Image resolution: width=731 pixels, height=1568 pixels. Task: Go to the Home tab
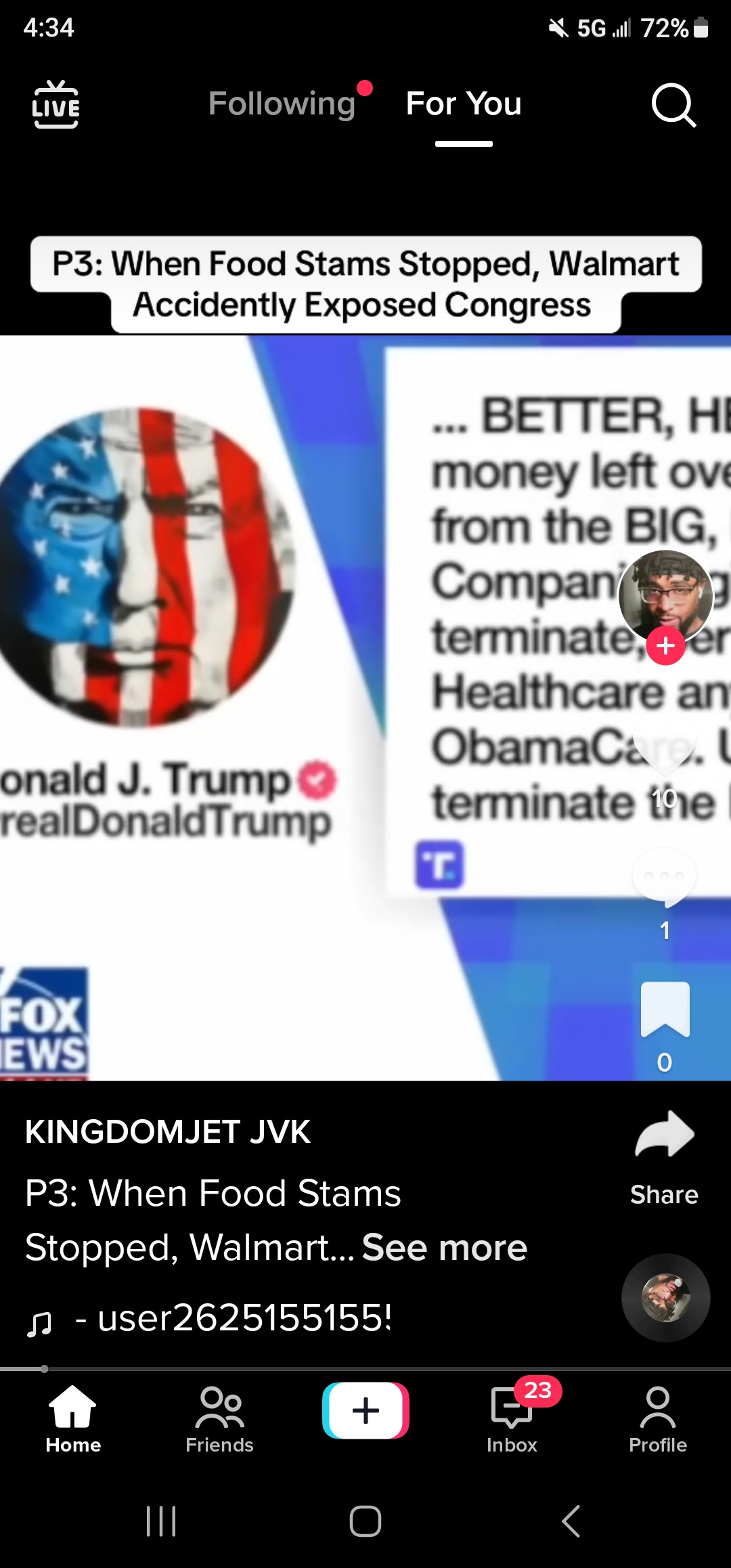(73, 1418)
